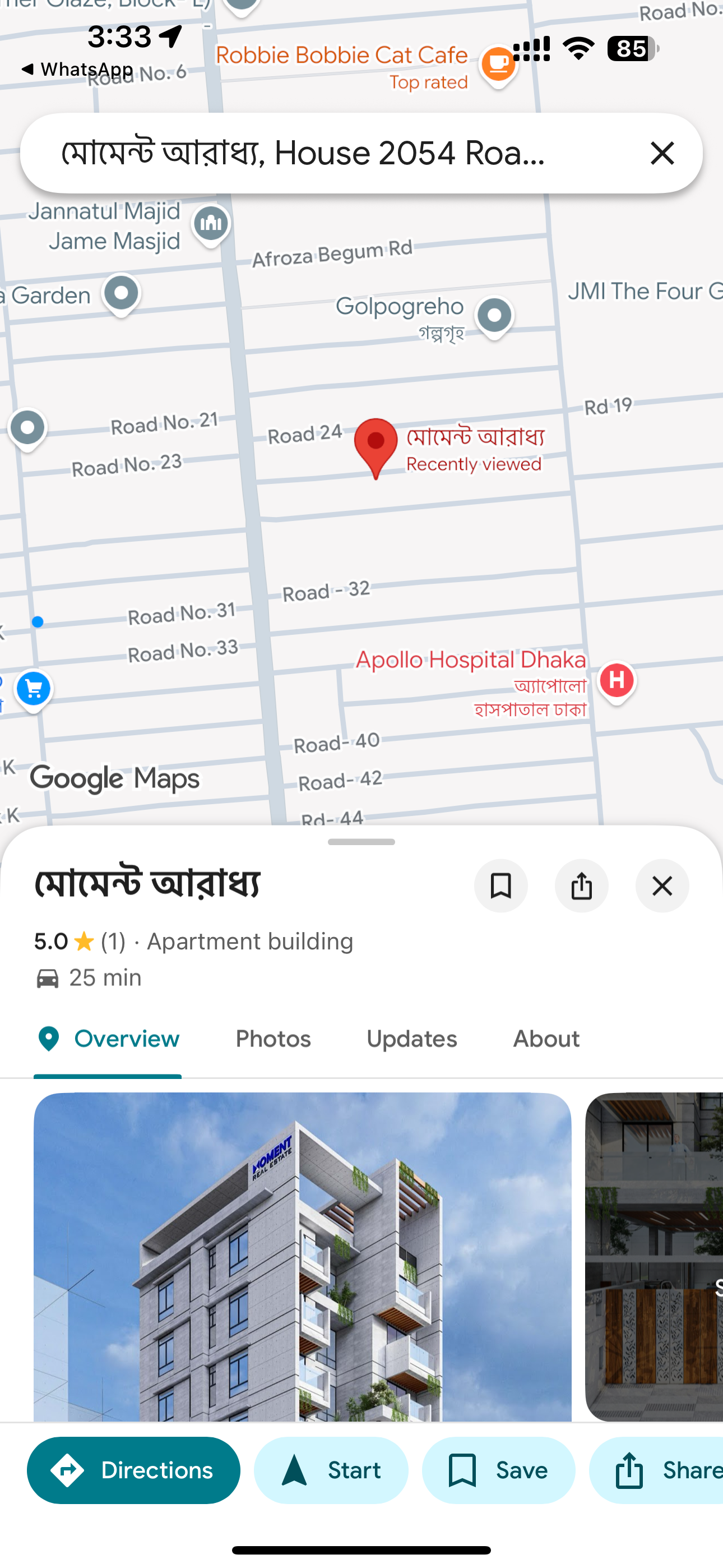
Task: Share this place via header share icon
Action: pos(581,886)
